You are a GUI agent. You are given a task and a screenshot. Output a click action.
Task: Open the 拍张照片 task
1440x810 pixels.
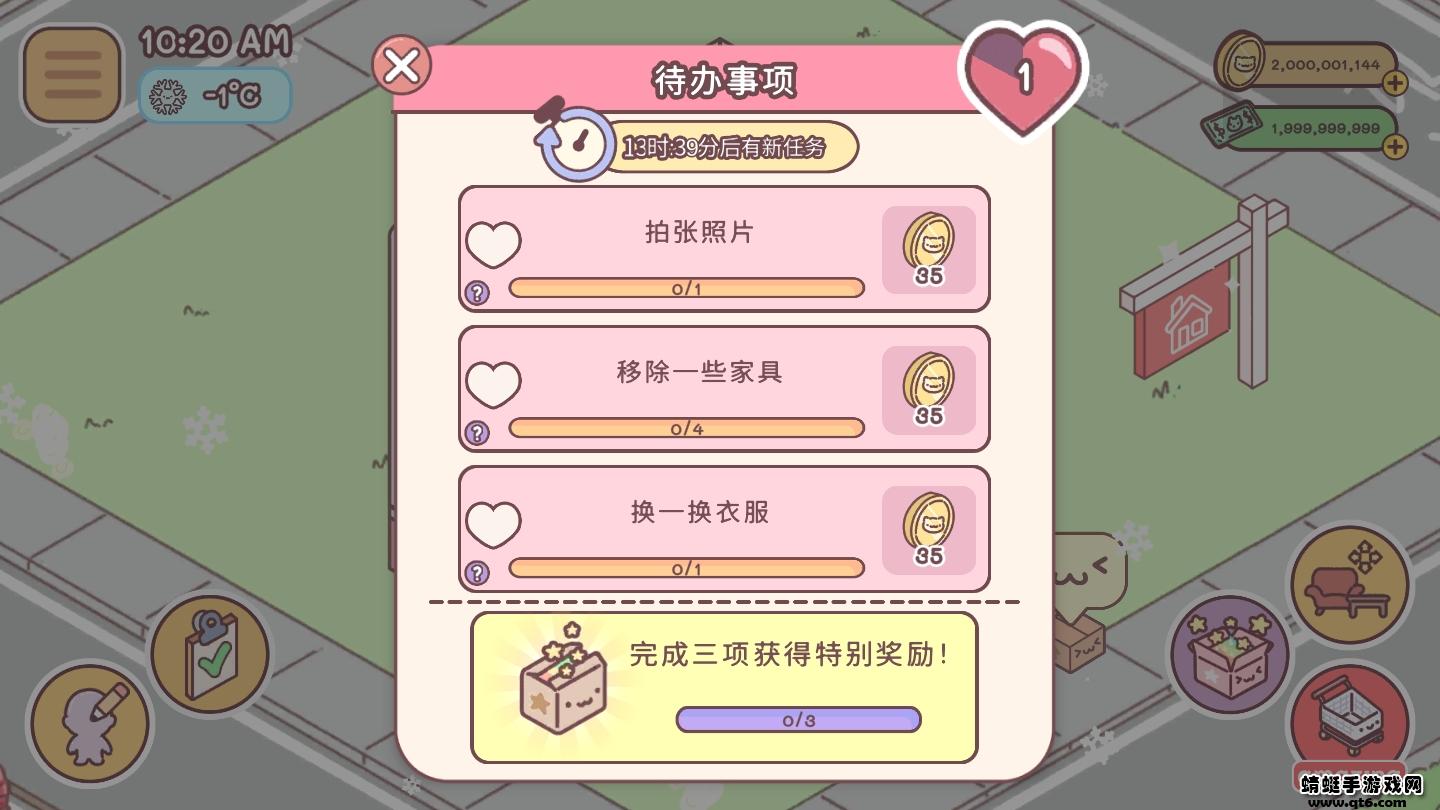click(x=699, y=234)
